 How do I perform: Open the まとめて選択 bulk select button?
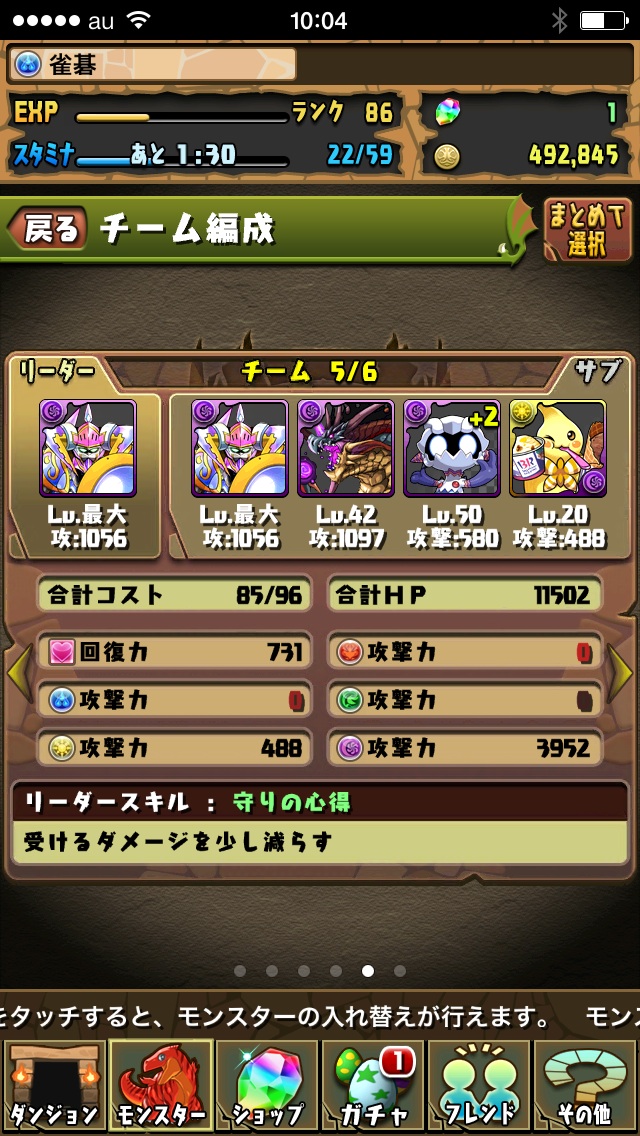coord(587,230)
